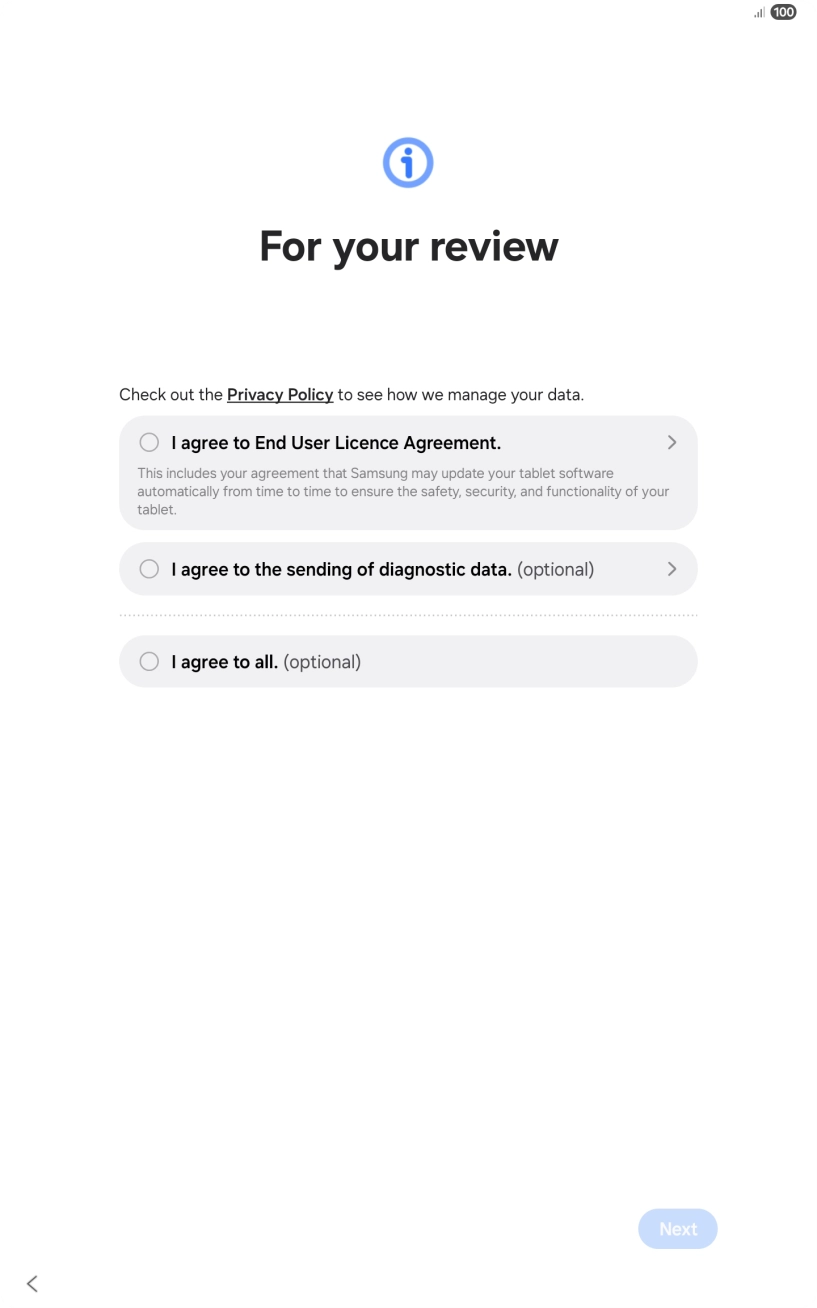Tap the back navigation arrow

click(31, 1283)
